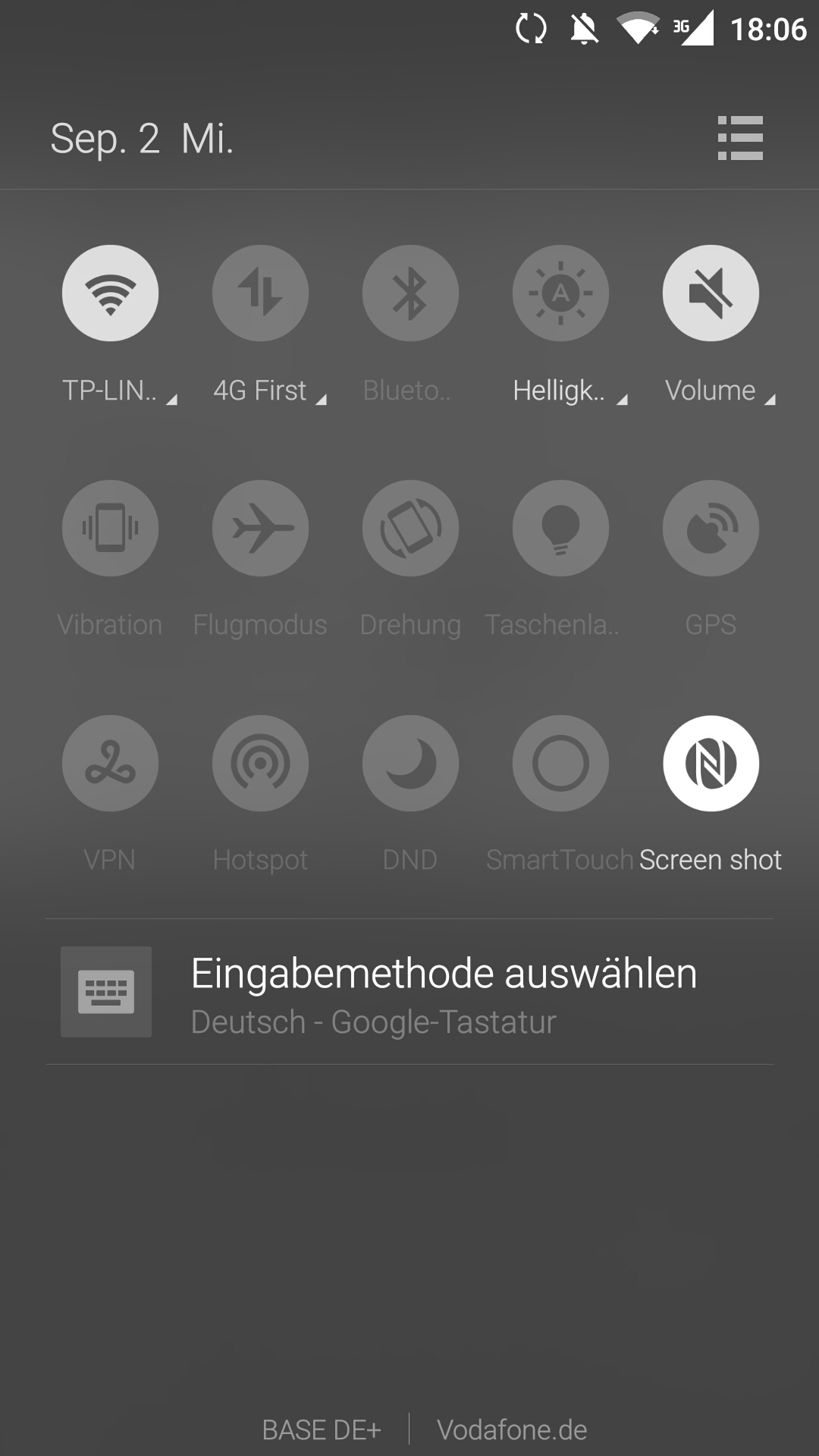Open the Eingabemethode auswählen notification
The height and width of the screenshot is (1456, 819).
(x=409, y=992)
